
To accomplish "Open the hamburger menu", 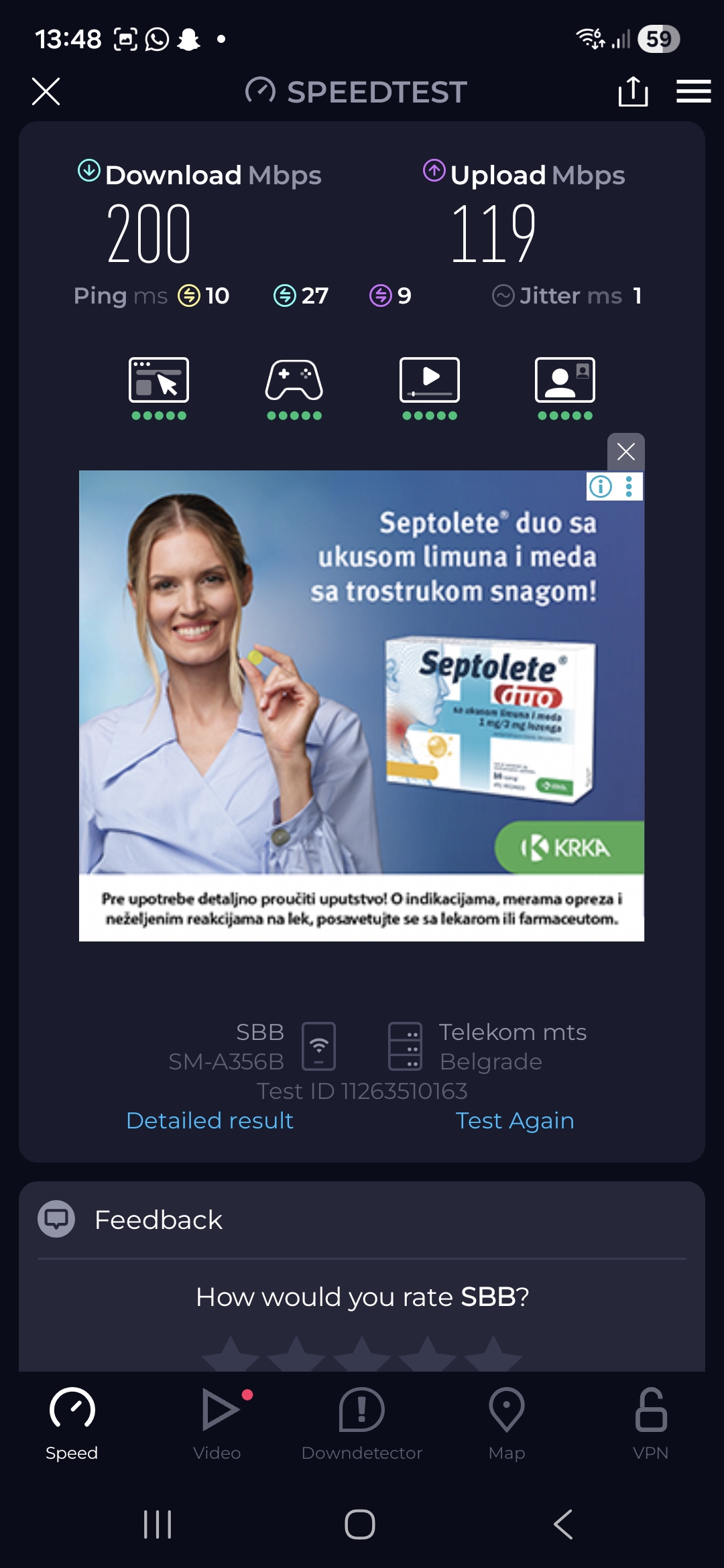I will [x=693, y=91].
